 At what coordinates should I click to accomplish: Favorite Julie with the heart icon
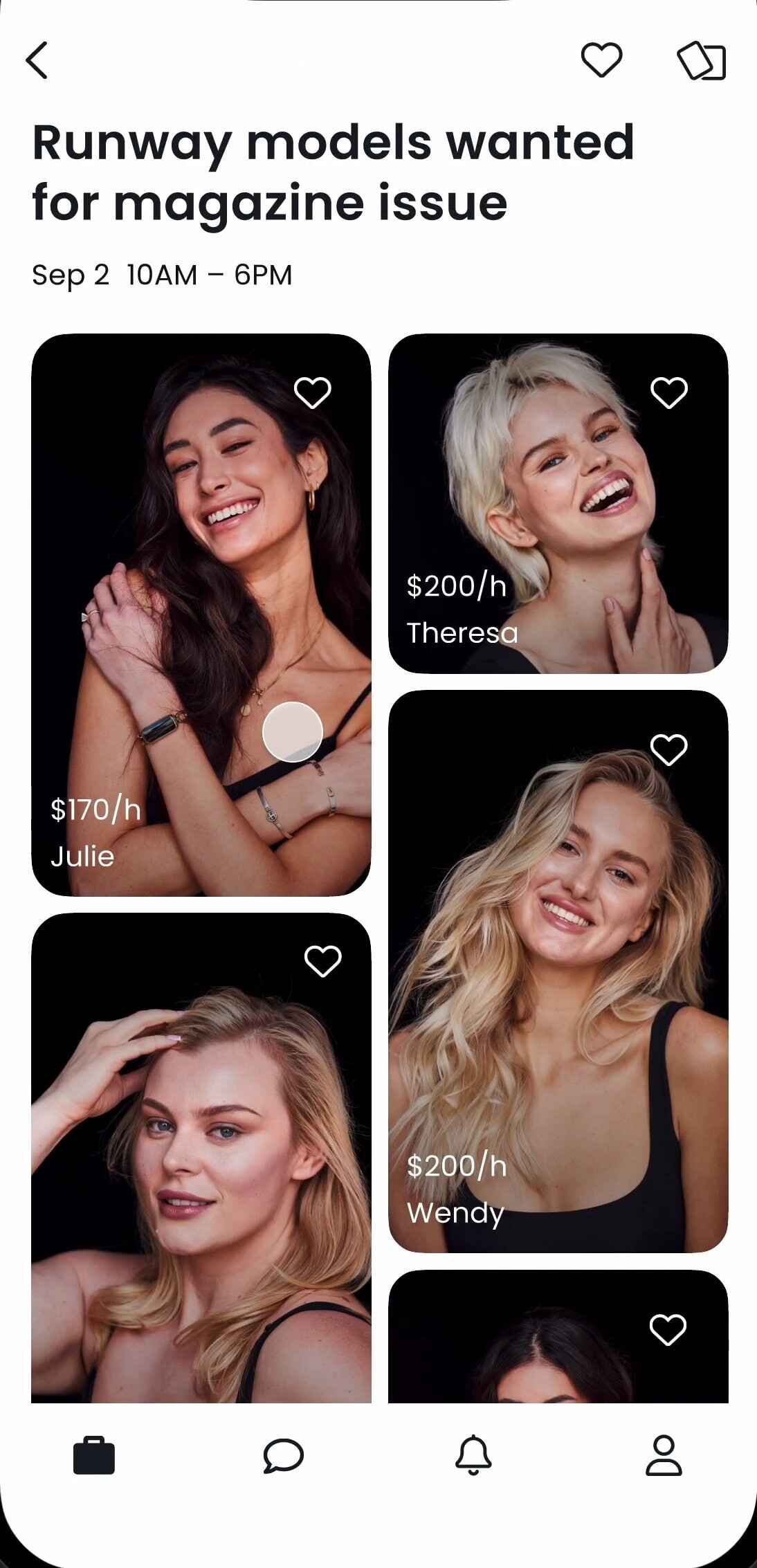point(313,392)
